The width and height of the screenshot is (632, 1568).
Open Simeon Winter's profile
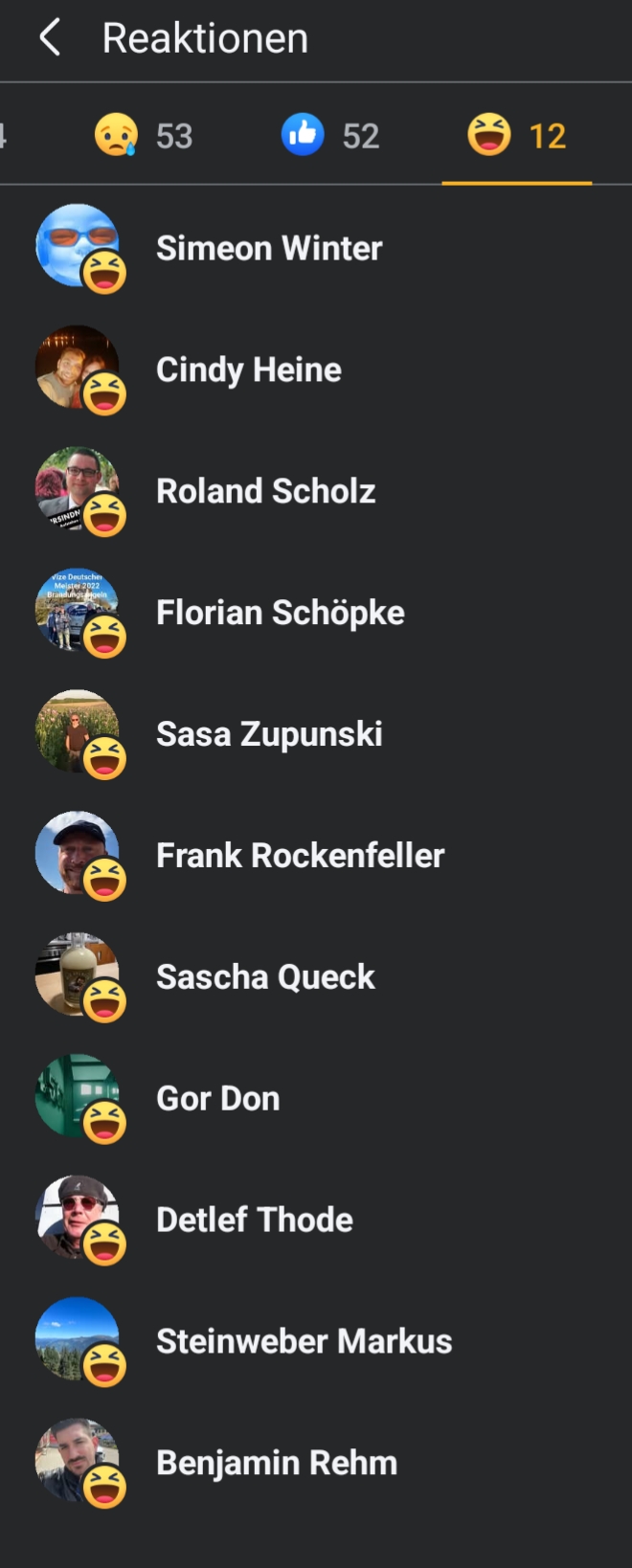[x=269, y=248]
